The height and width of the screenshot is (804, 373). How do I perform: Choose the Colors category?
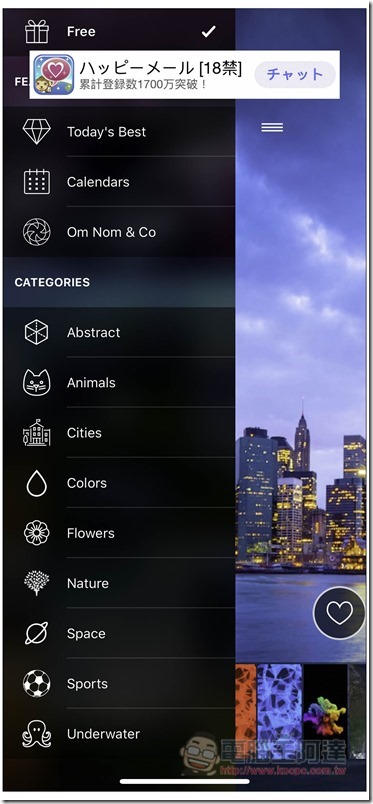tap(119, 483)
